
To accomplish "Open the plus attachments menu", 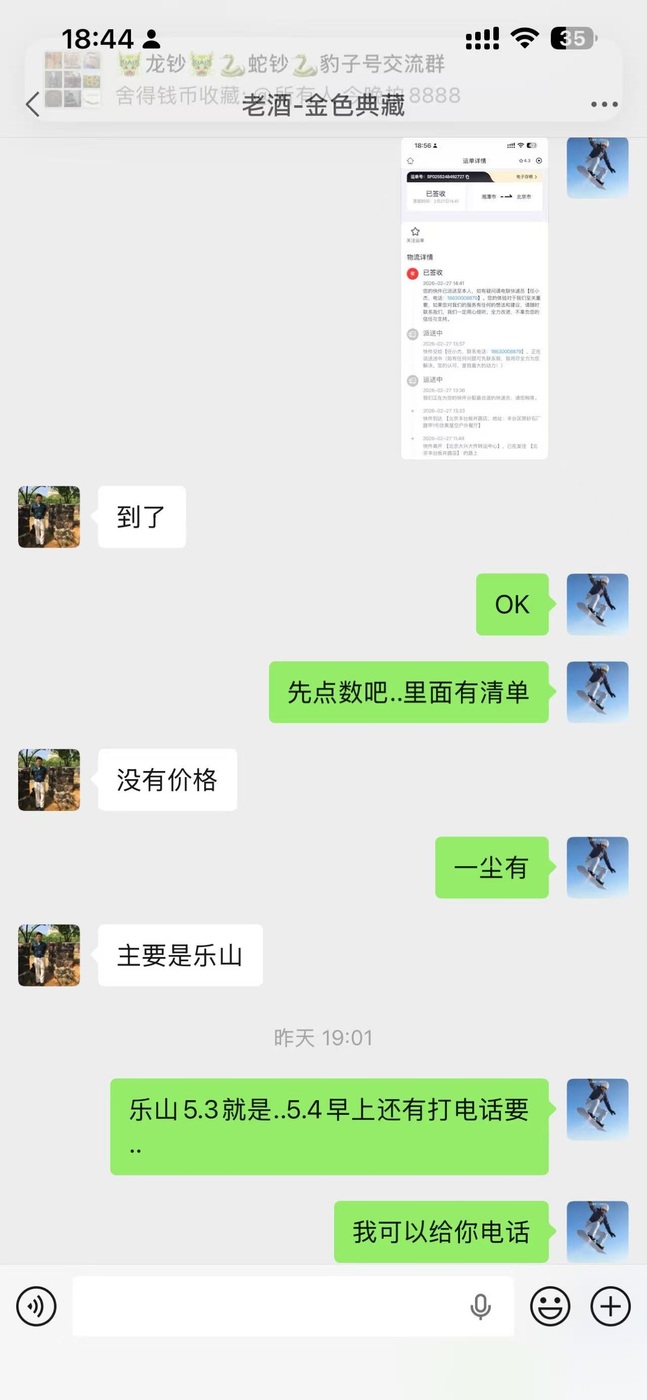I will 610,1306.
